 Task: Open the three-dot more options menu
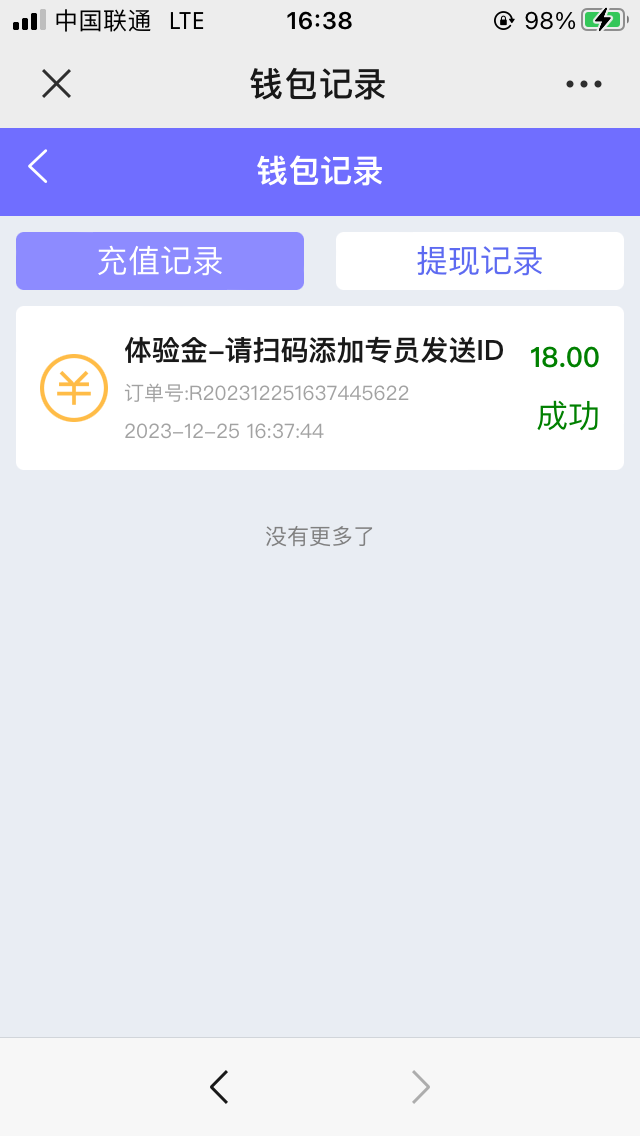coord(584,84)
